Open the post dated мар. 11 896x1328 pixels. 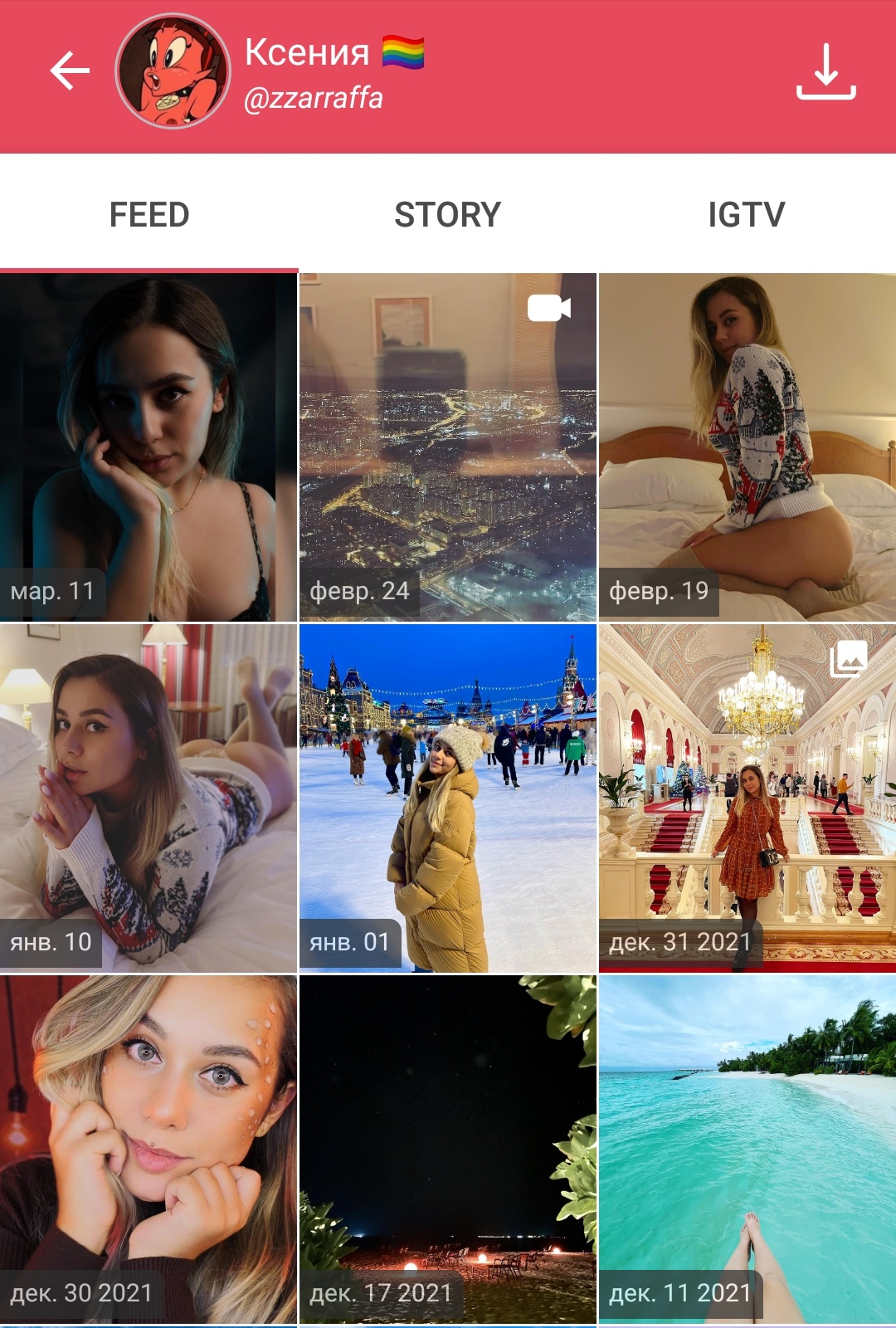click(149, 447)
